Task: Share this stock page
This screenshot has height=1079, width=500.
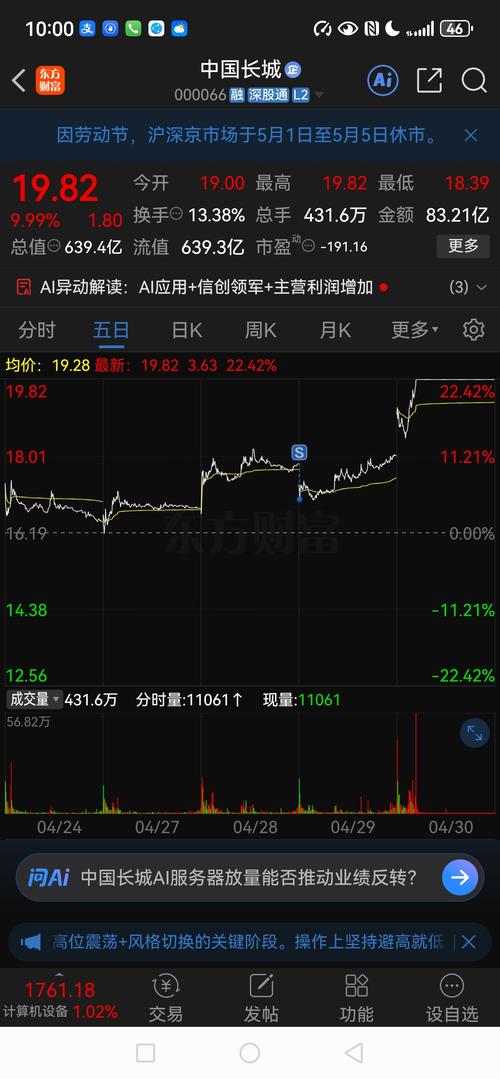Action: (429, 81)
